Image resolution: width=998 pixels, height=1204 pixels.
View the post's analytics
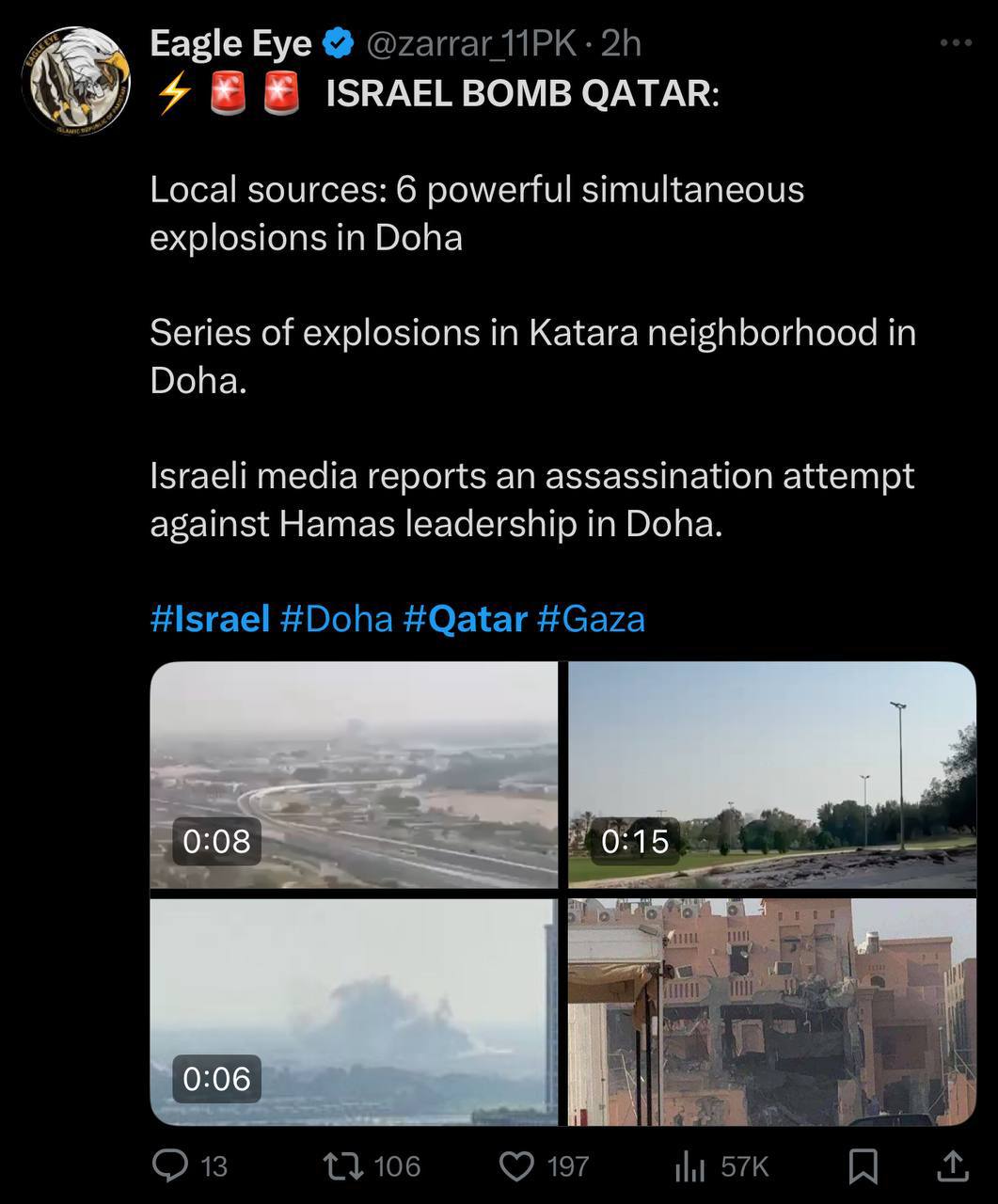click(x=691, y=1166)
